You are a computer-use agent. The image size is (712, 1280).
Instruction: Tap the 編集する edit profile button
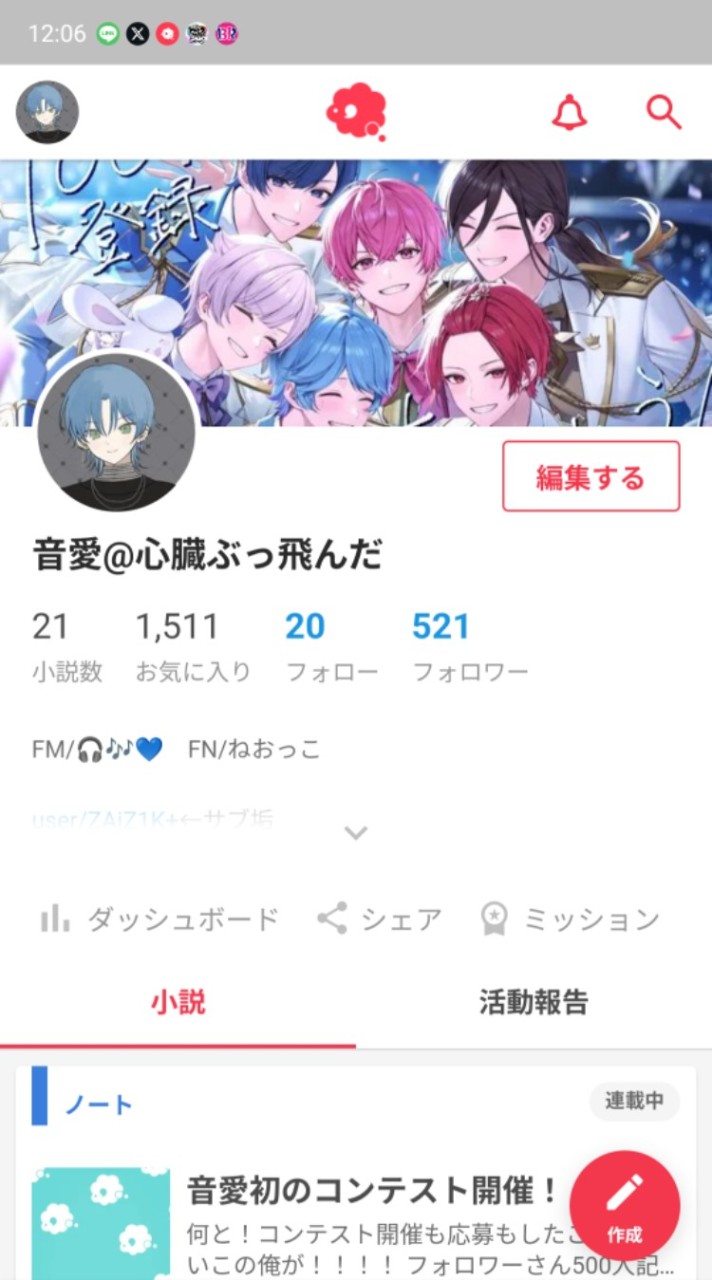click(x=590, y=477)
